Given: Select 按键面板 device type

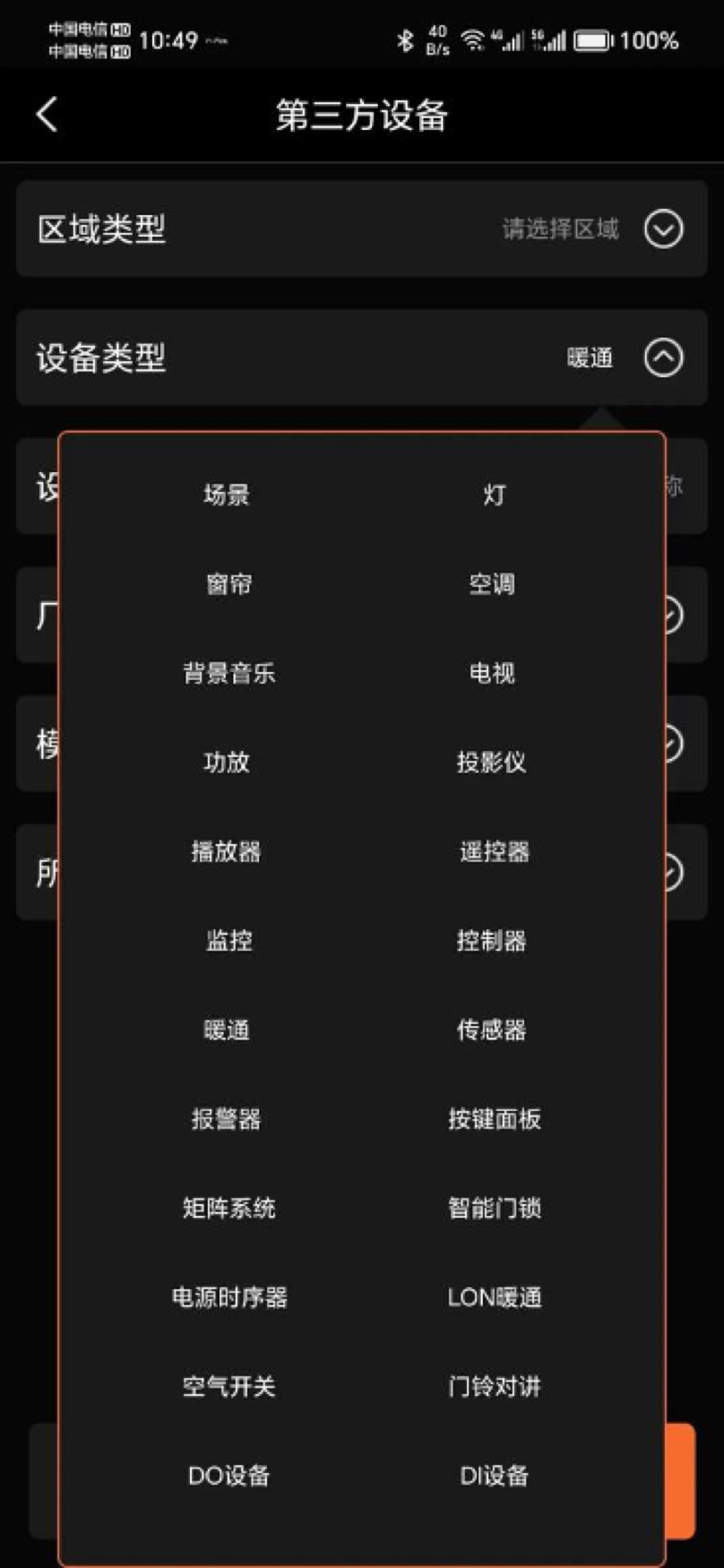Looking at the screenshot, I should click(494, 1118).
